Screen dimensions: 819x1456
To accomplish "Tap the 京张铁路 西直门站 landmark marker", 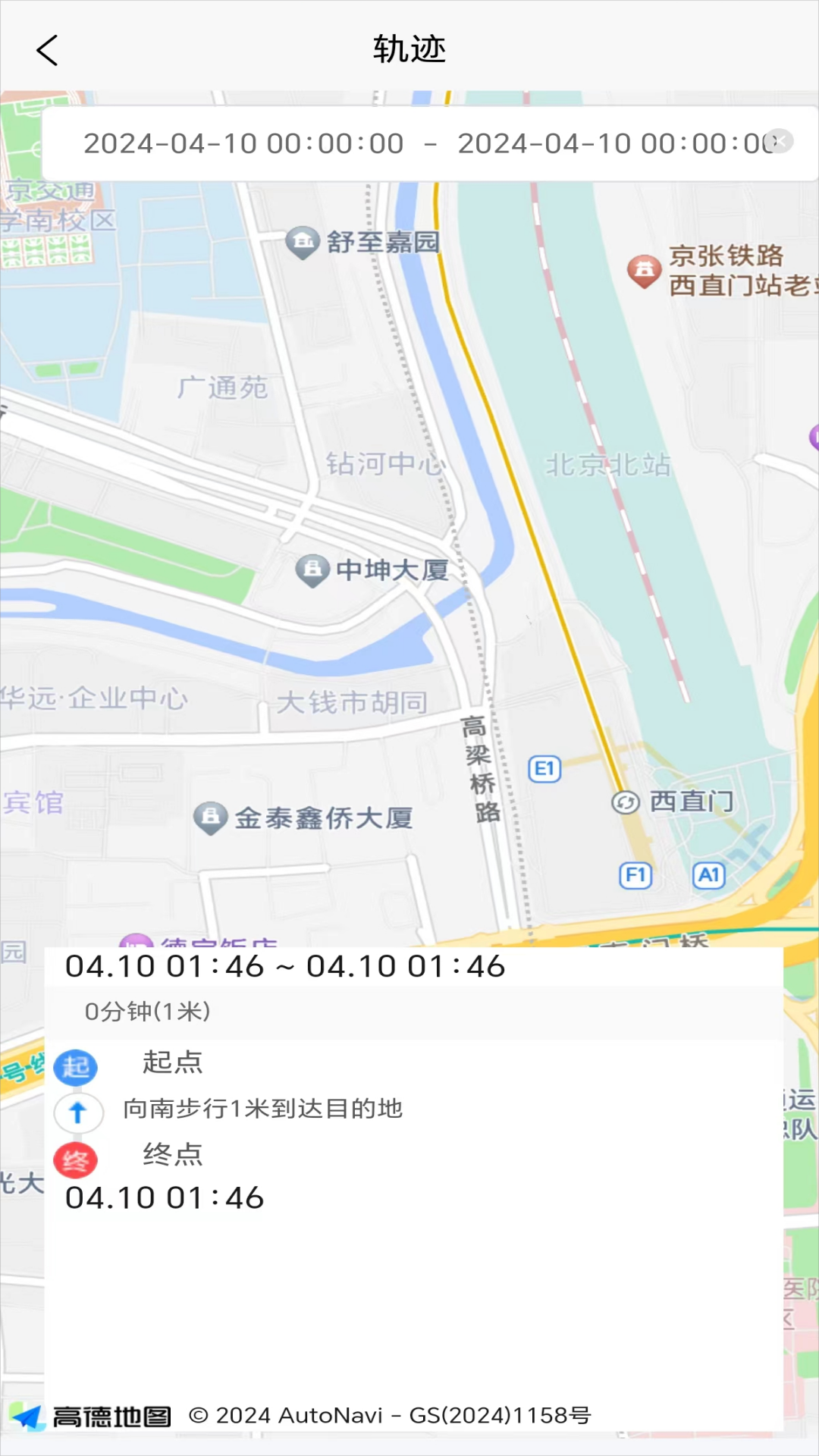I will (x=644, y=271).
